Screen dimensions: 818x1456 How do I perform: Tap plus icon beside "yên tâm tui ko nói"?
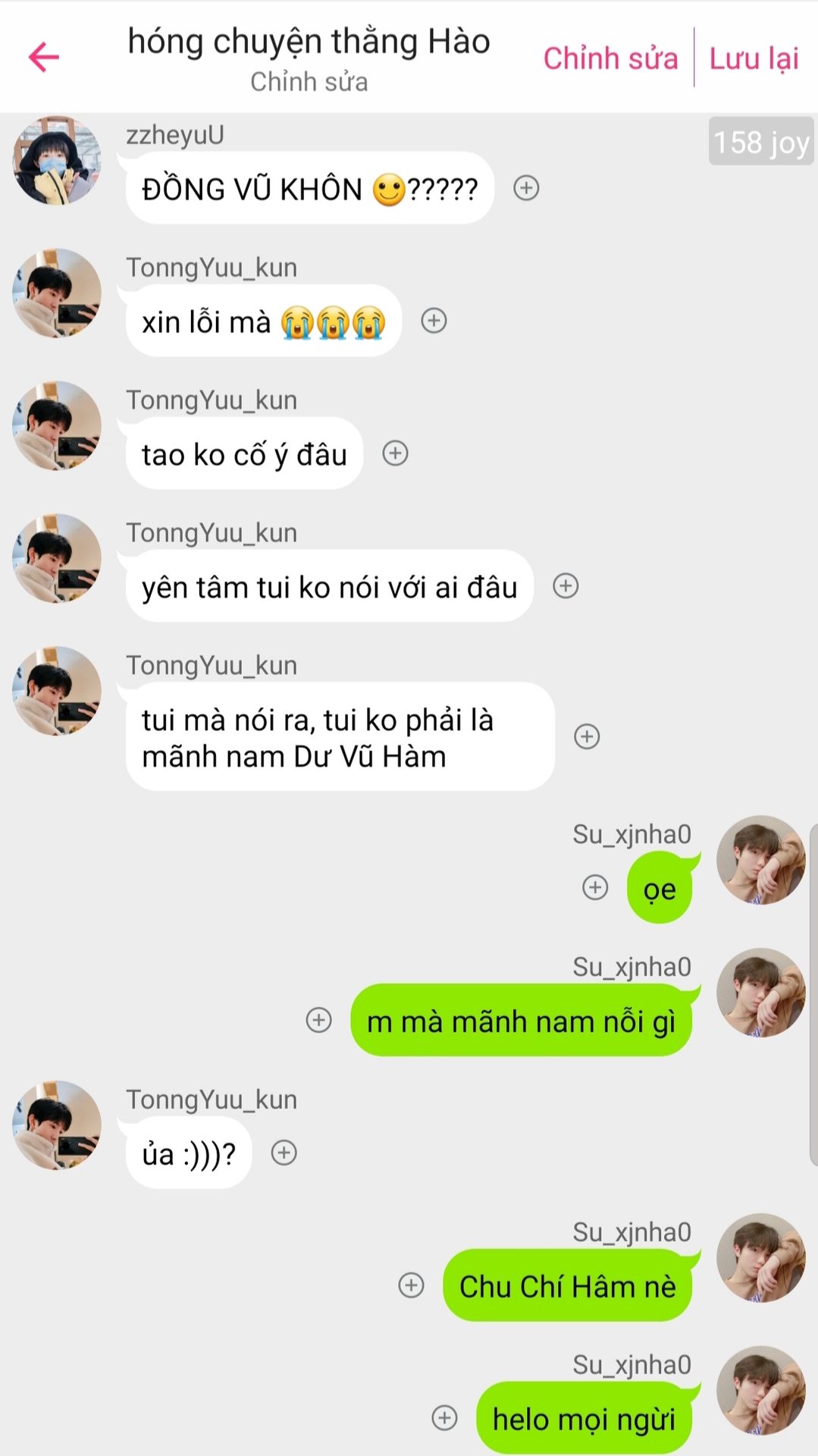pos(566,586)
